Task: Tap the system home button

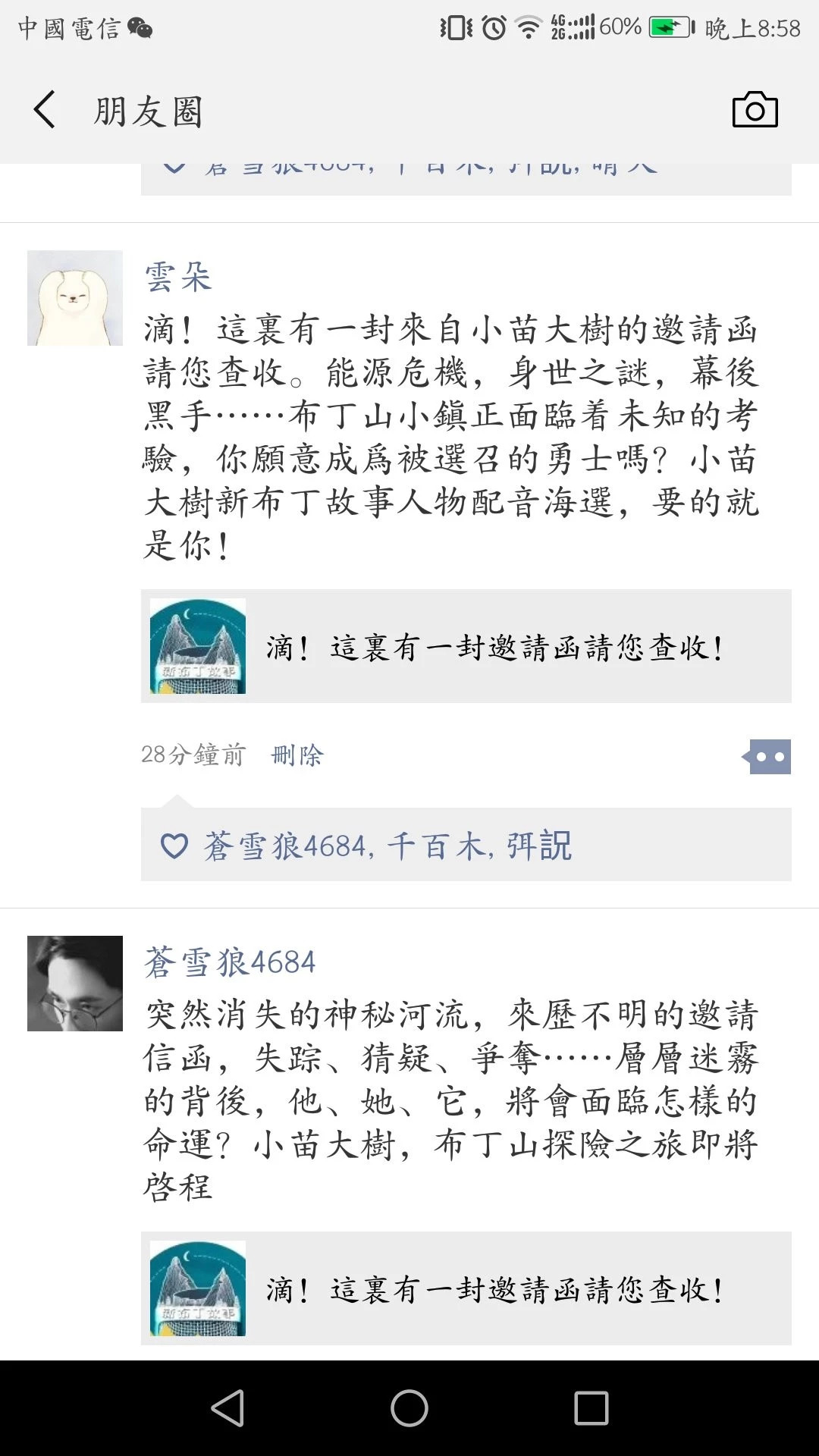Action: tap(409, 1408)
